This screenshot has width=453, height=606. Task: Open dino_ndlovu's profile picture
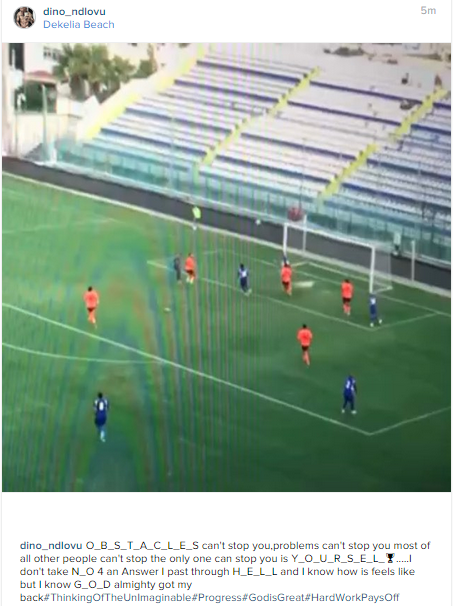24,17
